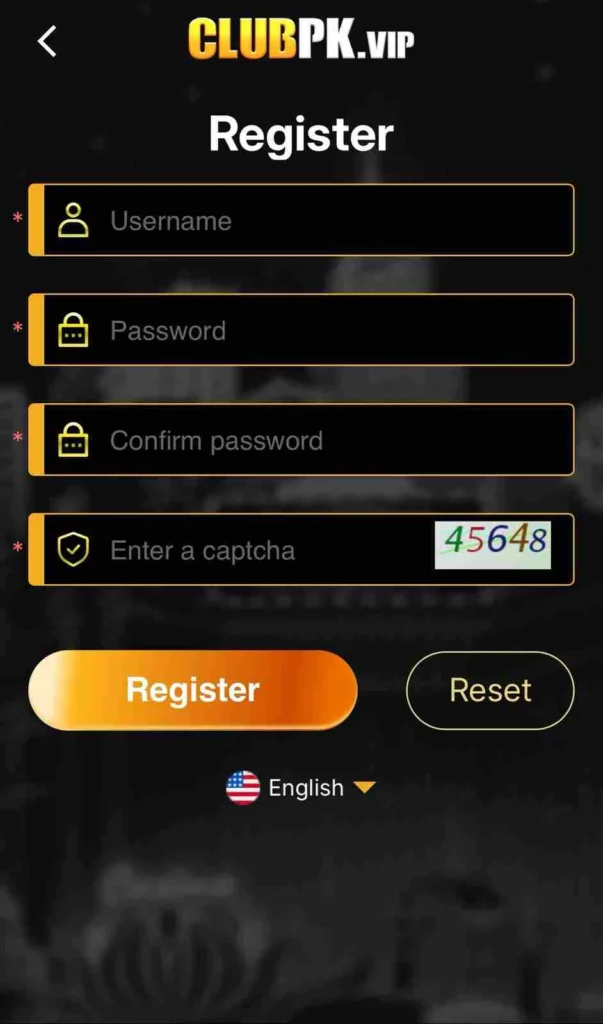Tap the Username field
This screenshot has width=603, height=1024.
tap(320, 220)
